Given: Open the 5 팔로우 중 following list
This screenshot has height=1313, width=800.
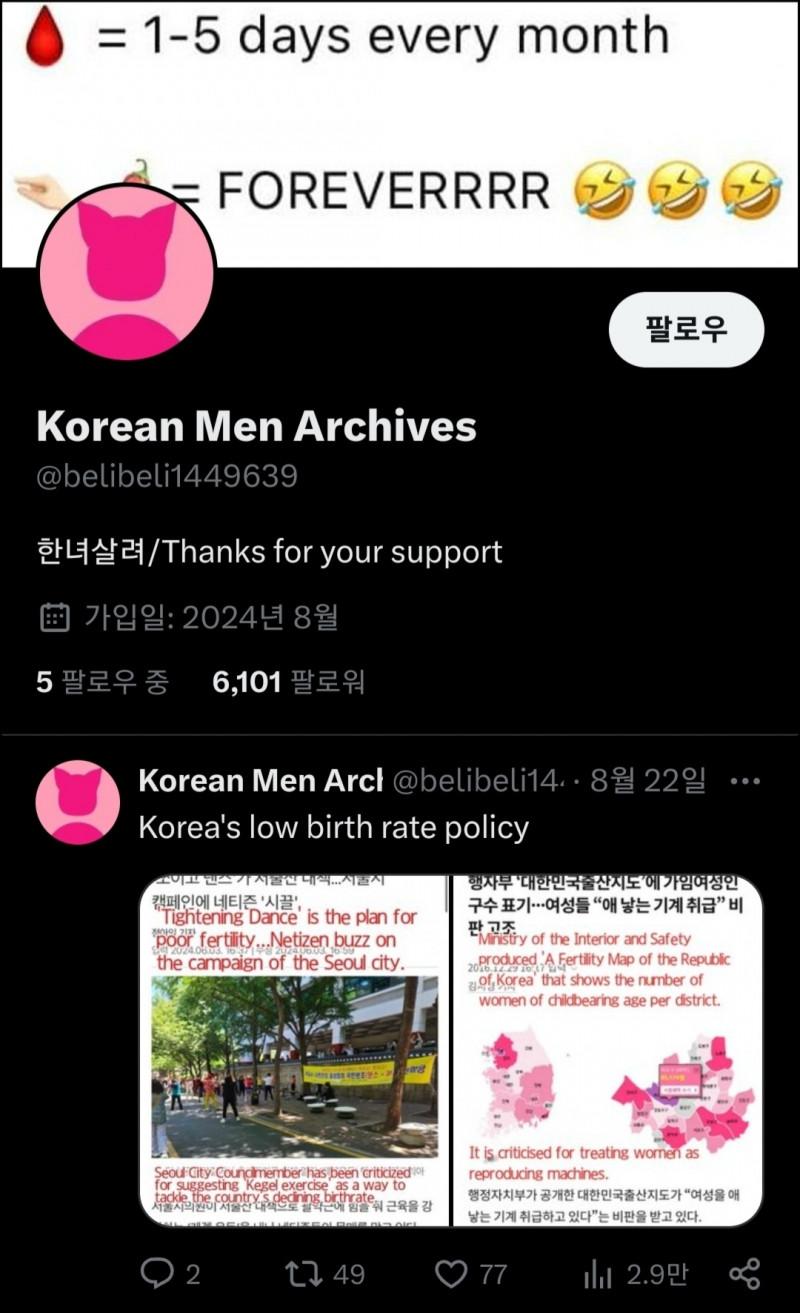Looking at the screenshot, I should [x=103, y=682].
